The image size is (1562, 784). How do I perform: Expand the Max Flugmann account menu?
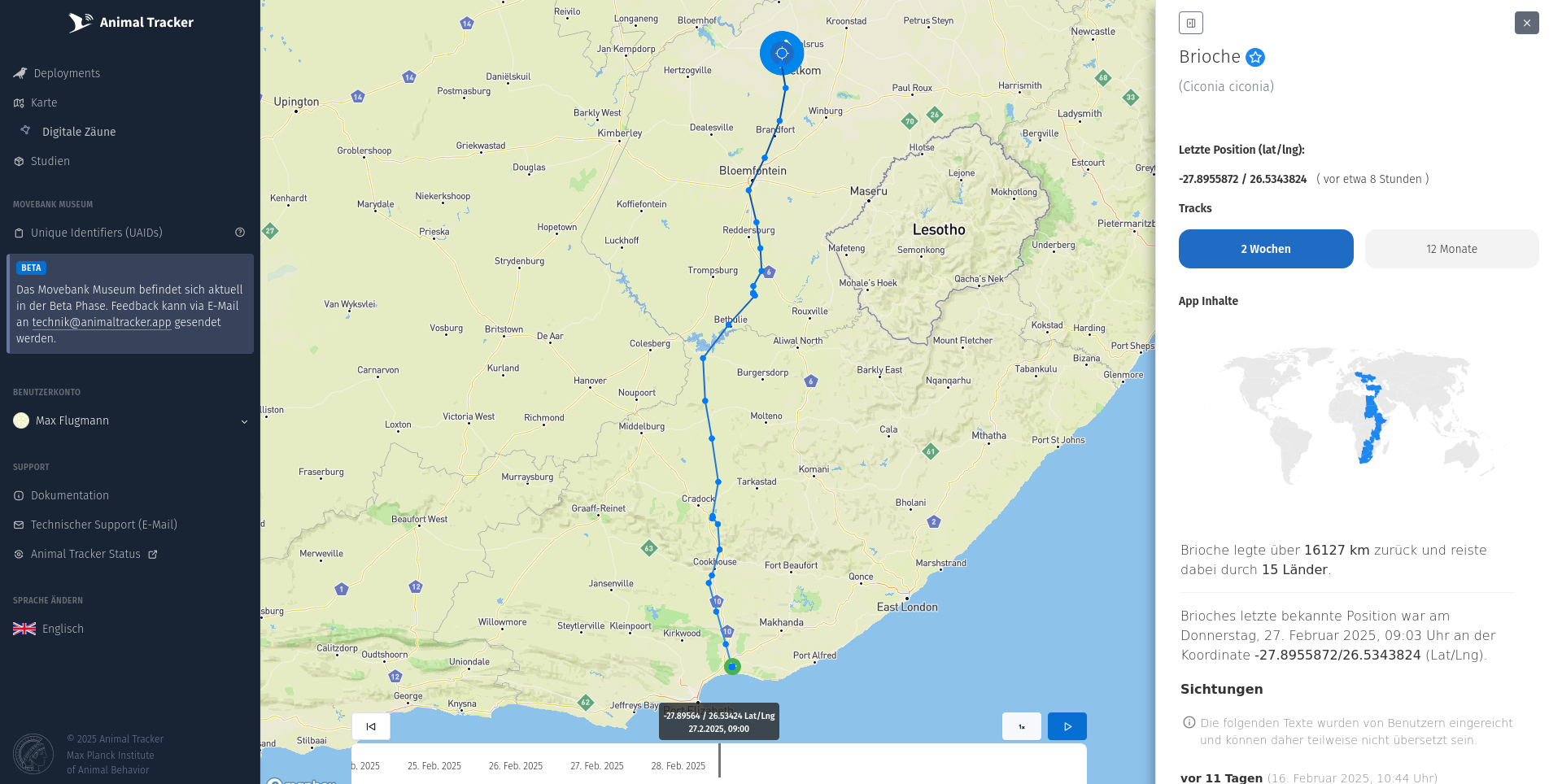pos(130,420)
